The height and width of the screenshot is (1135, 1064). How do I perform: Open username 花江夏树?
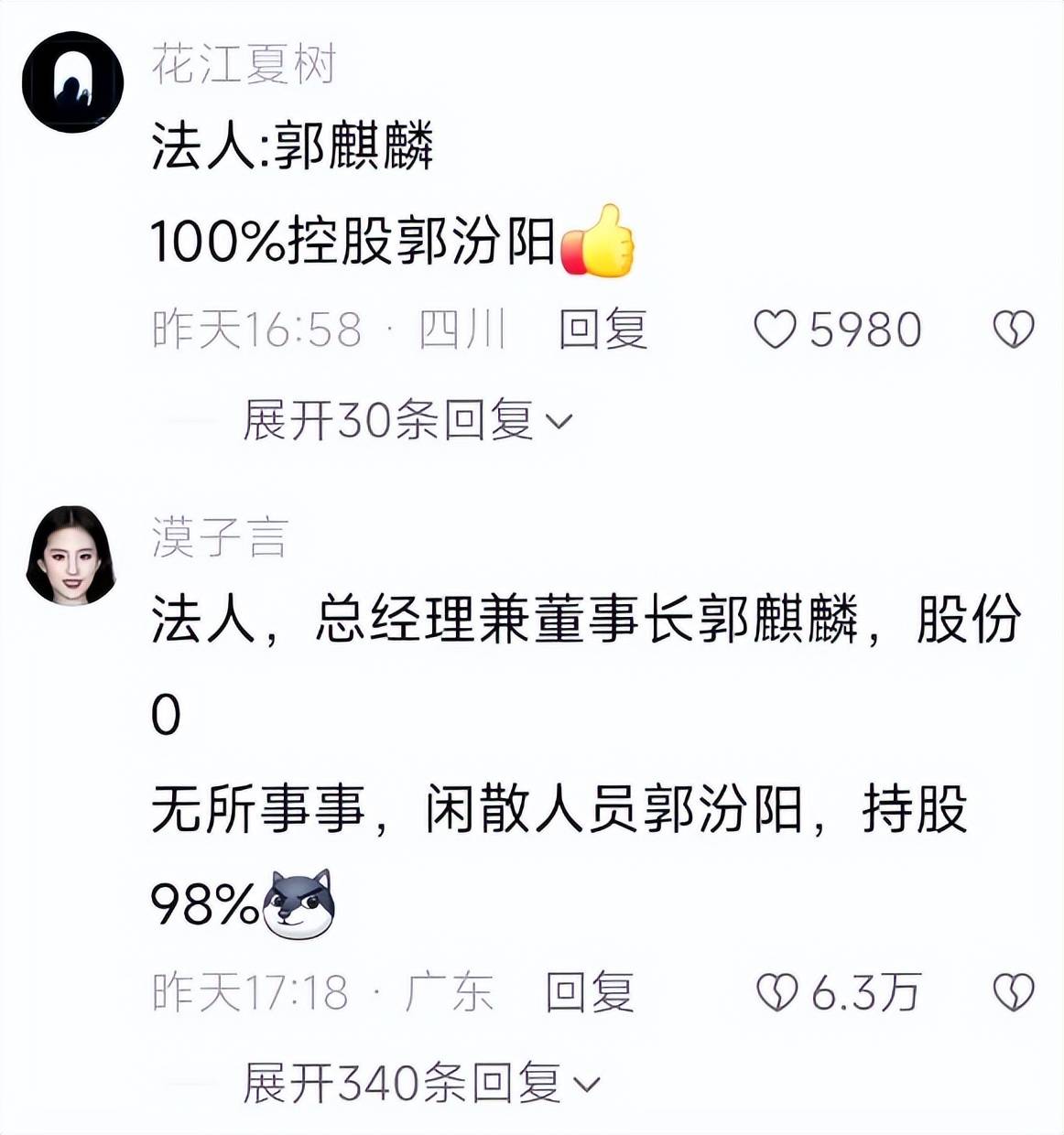[x=244, y=64]
